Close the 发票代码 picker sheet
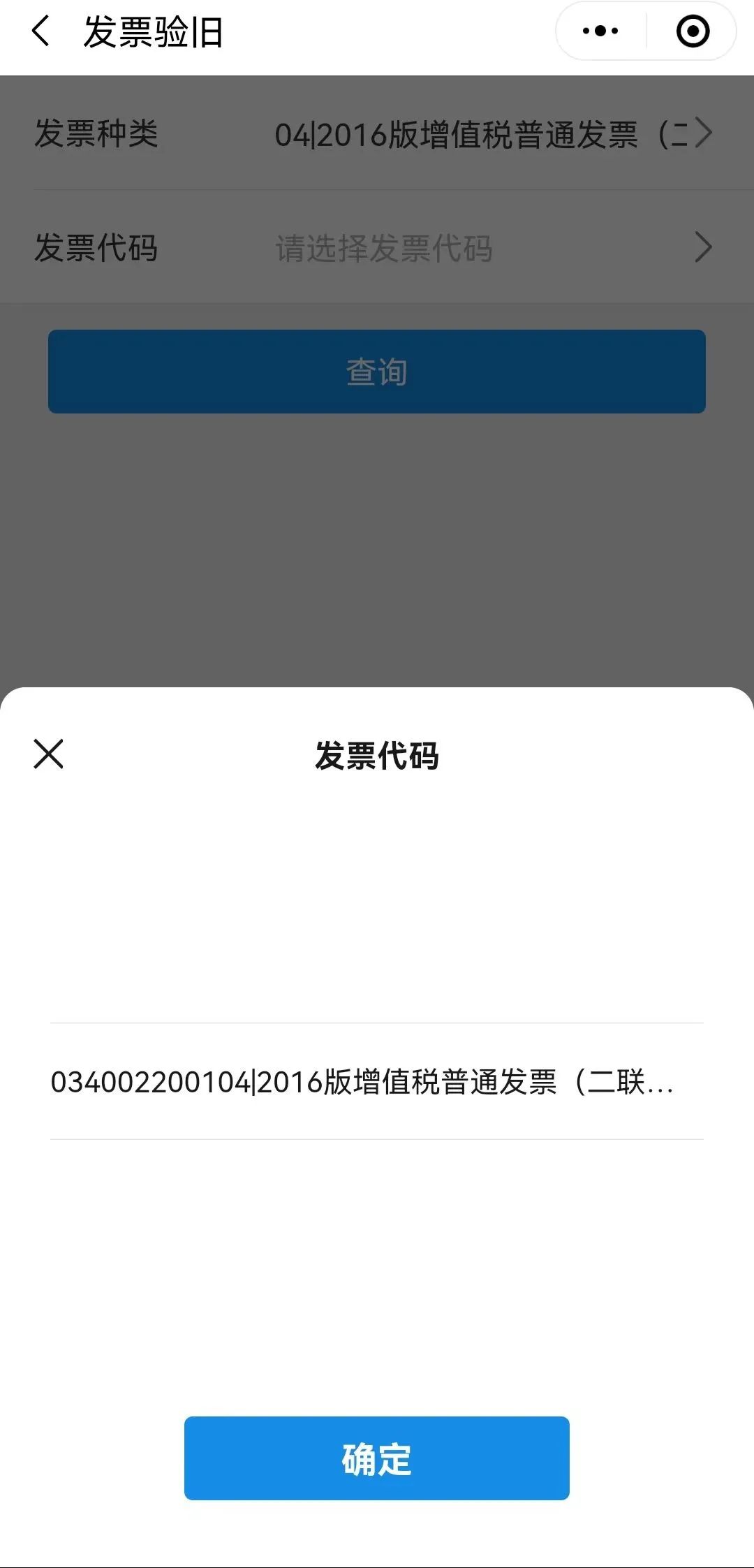The image size is (754, 1568). click(x=48, y=754)
